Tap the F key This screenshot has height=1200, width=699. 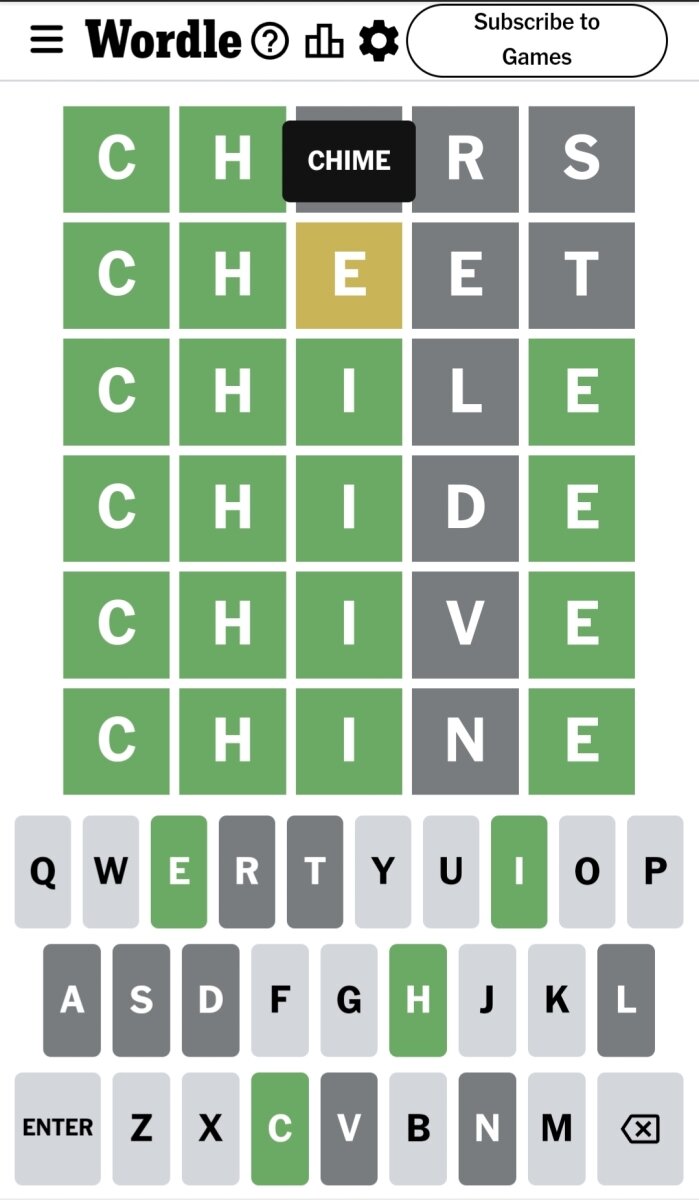[280, 1000]
